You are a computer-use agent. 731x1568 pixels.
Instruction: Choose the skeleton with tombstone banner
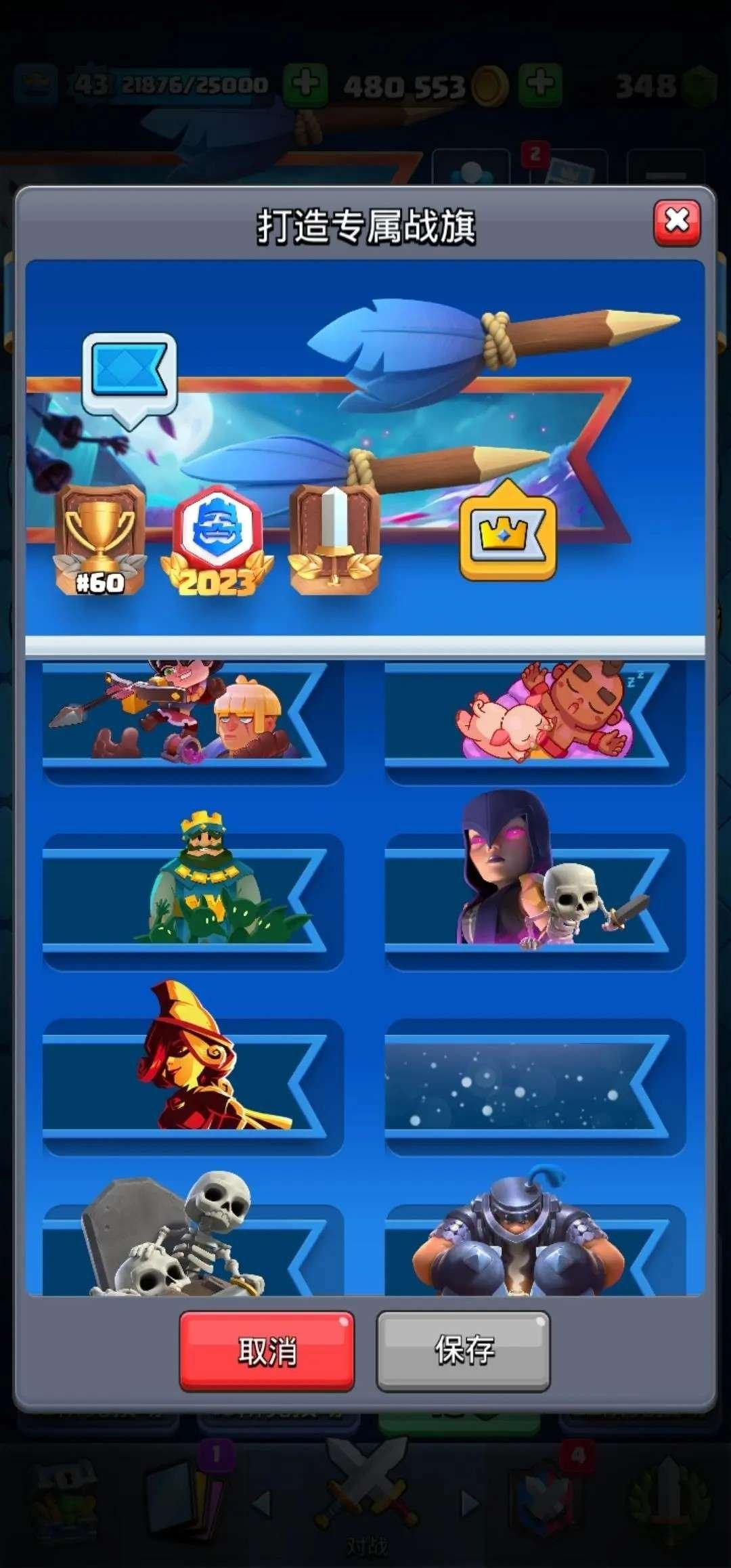[192, 1249]
